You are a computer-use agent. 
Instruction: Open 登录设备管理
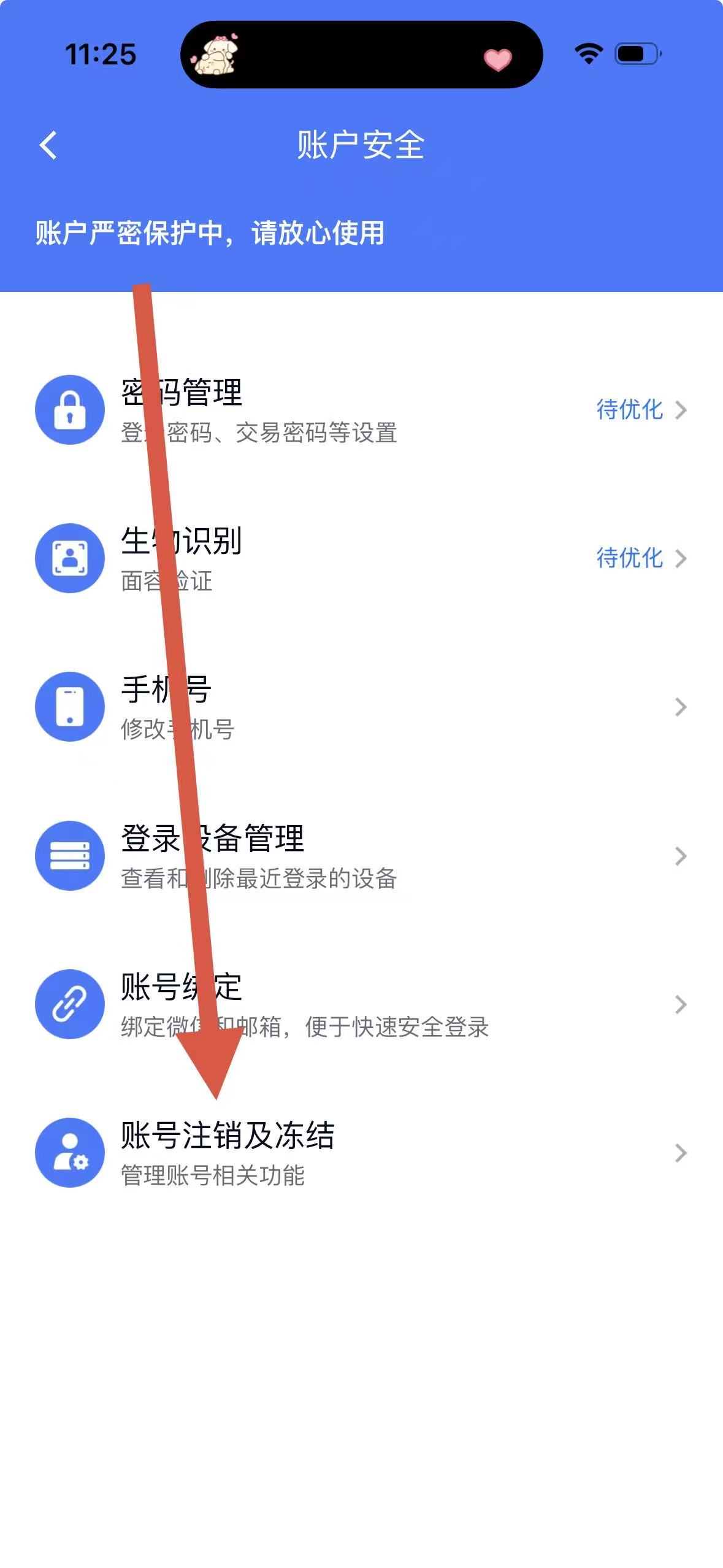(361, 856)
